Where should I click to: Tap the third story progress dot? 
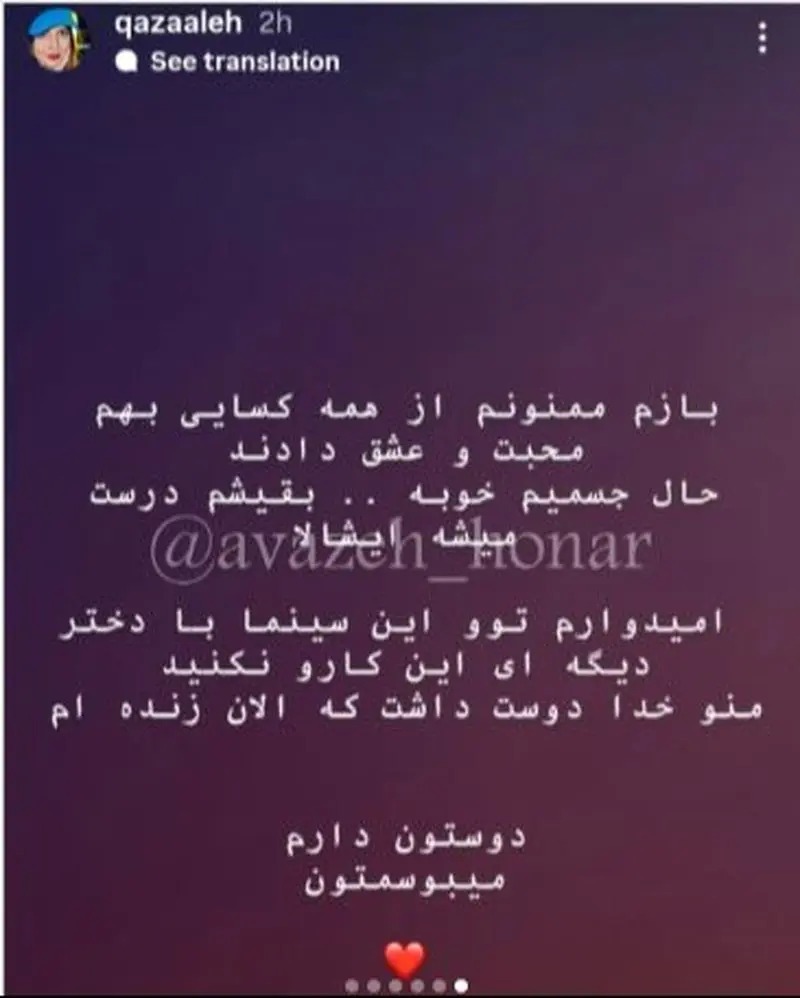[x=395, y=986]
